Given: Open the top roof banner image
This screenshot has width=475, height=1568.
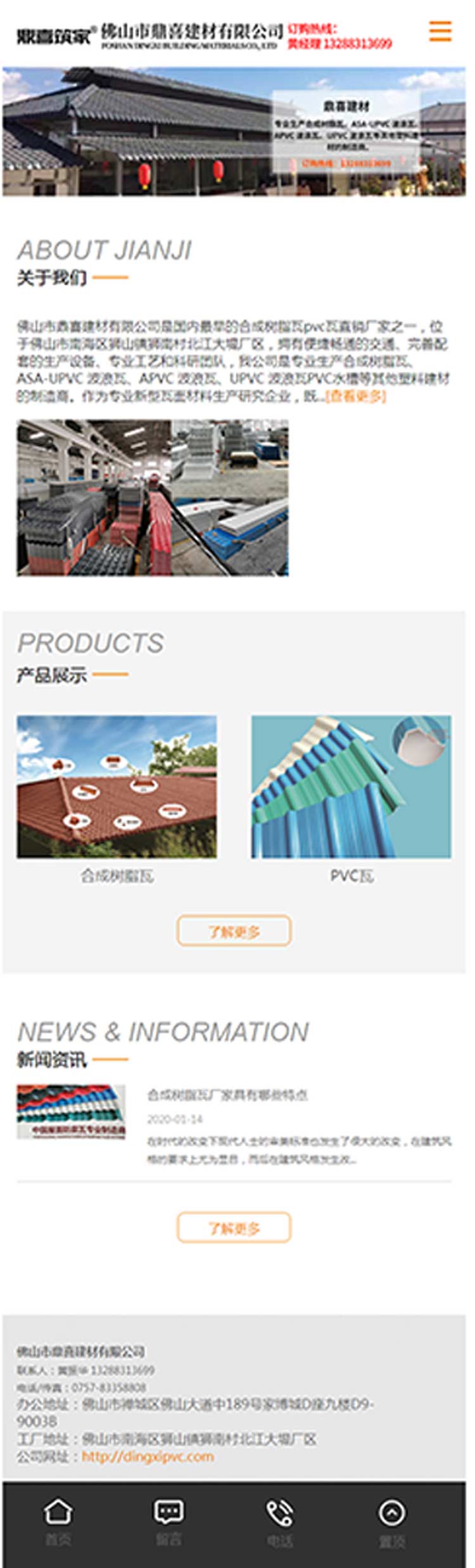Looking at the screenshot, I should point(234,131).
